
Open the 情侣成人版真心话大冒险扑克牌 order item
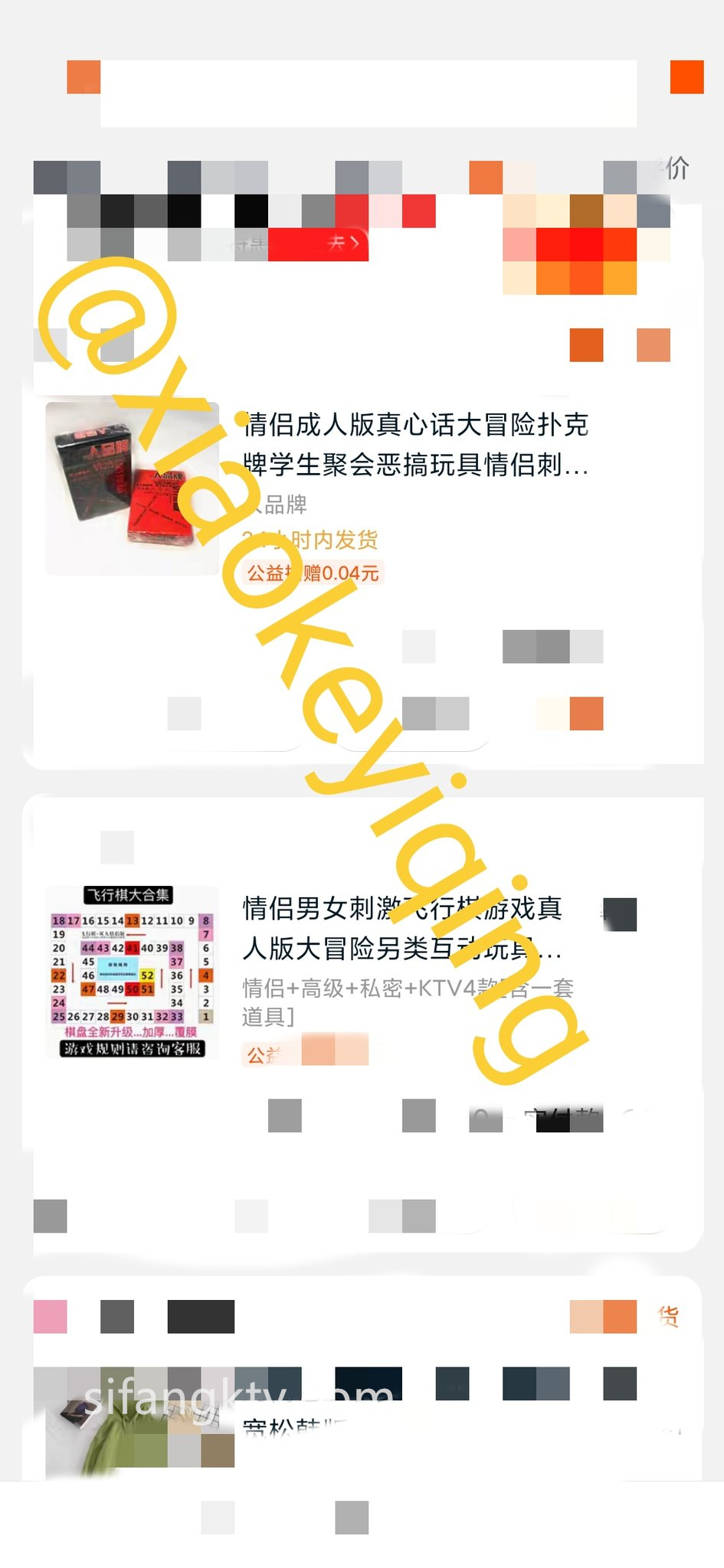(415, 444)
